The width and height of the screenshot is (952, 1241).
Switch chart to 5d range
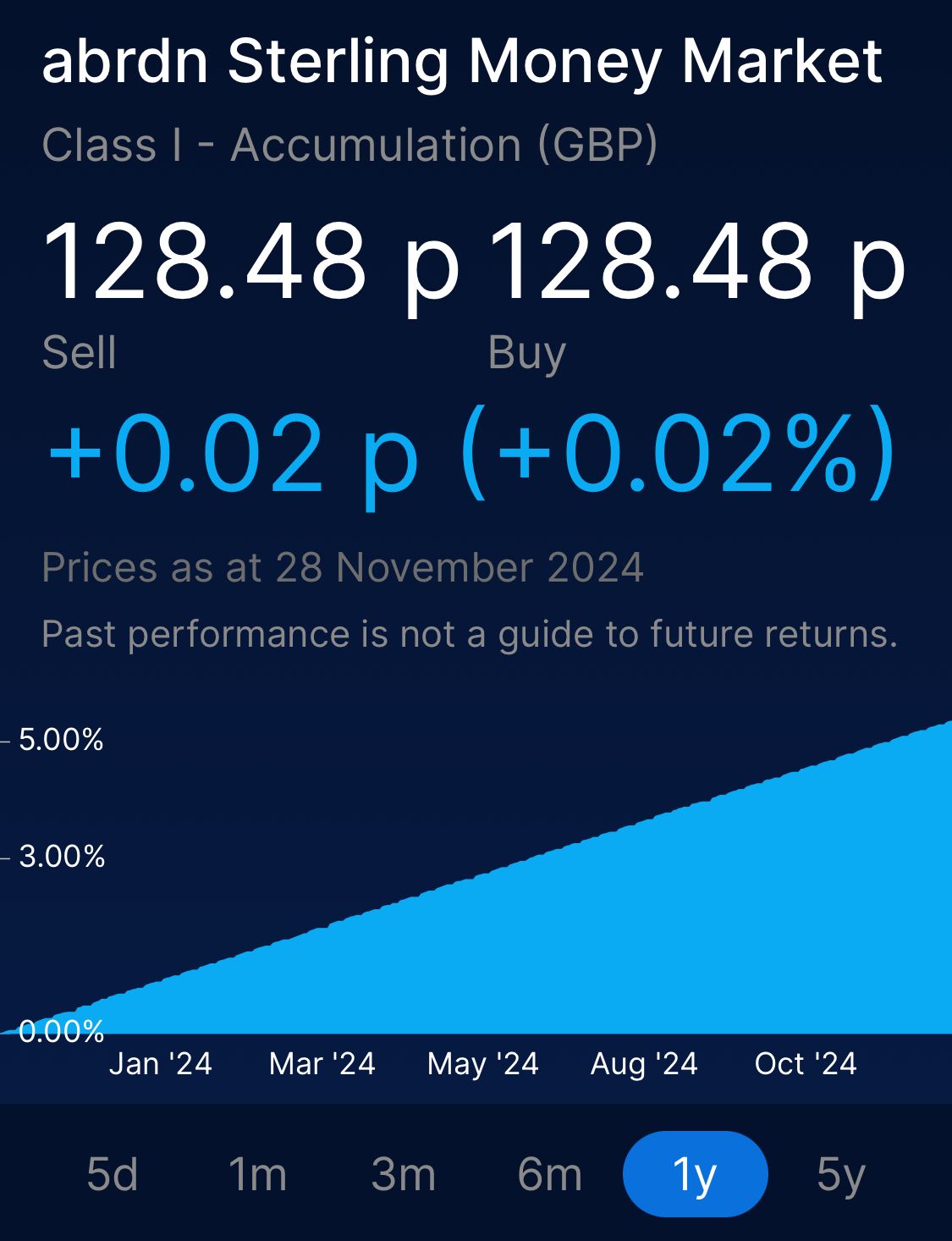(x=113, y=1174)
